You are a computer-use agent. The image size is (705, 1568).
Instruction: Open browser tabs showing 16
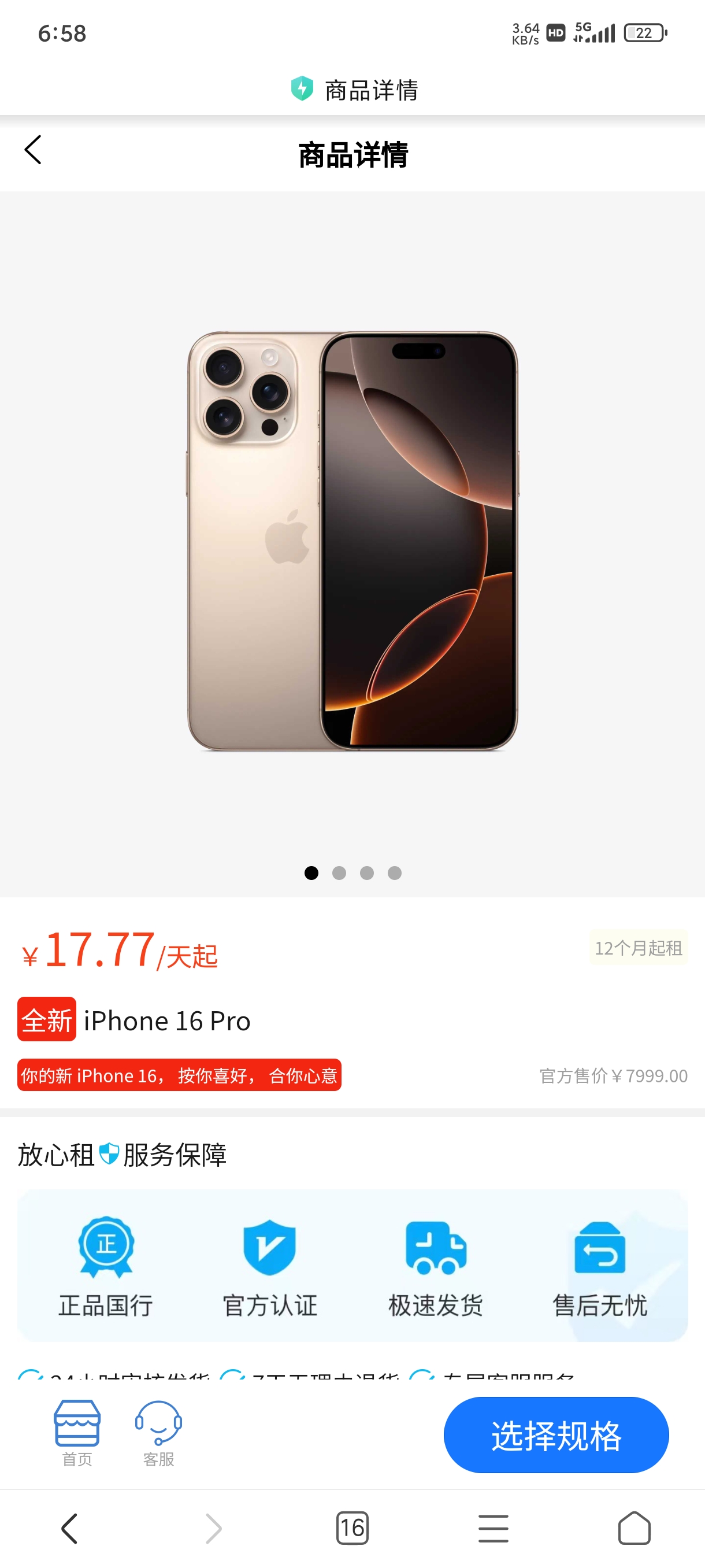tap(352, 1528)
